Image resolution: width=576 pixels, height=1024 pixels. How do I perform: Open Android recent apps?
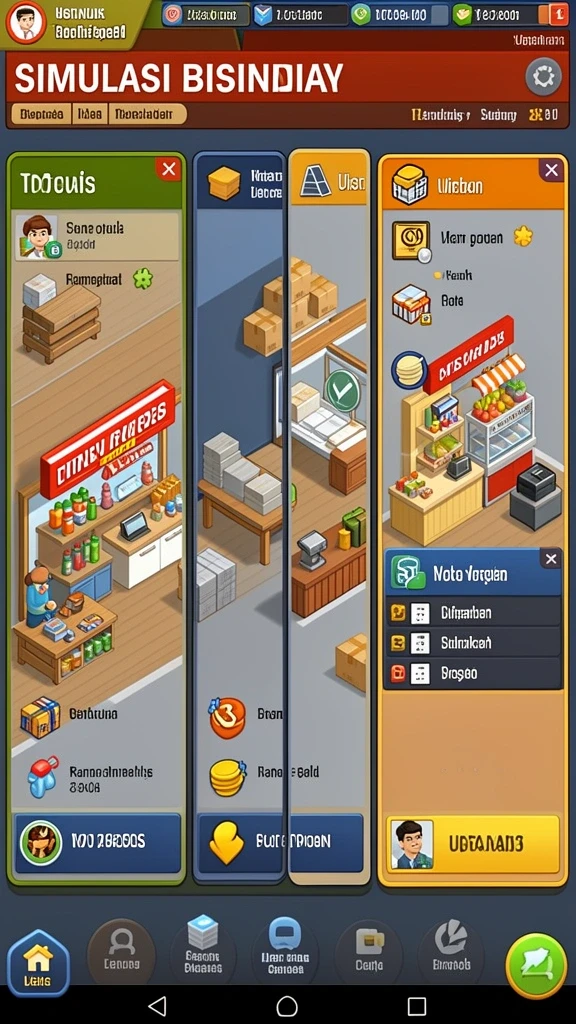[417, 1006]
